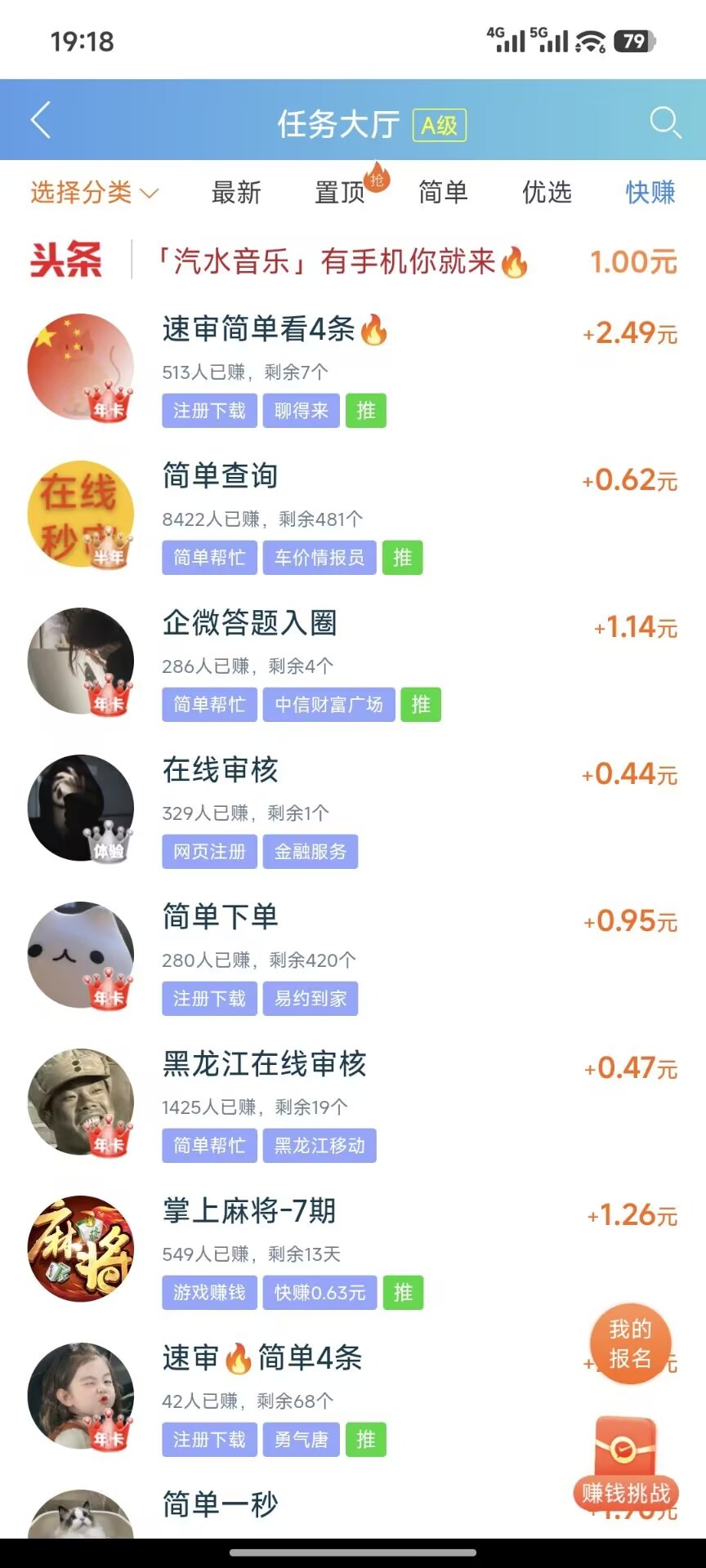Open the 简单下单 task
Screen dimensions: 706x1568
[221, 917]
